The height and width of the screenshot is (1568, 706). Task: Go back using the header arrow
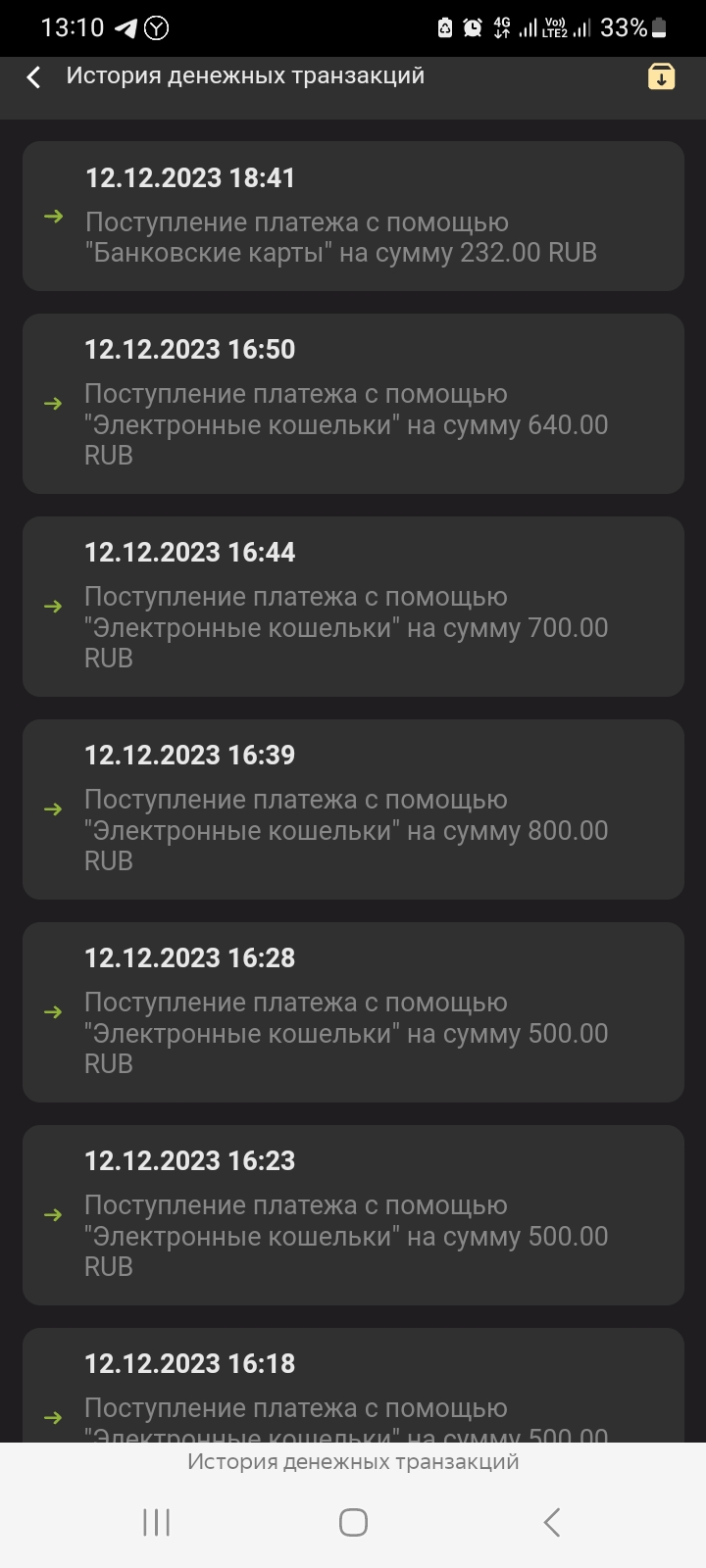33,76
